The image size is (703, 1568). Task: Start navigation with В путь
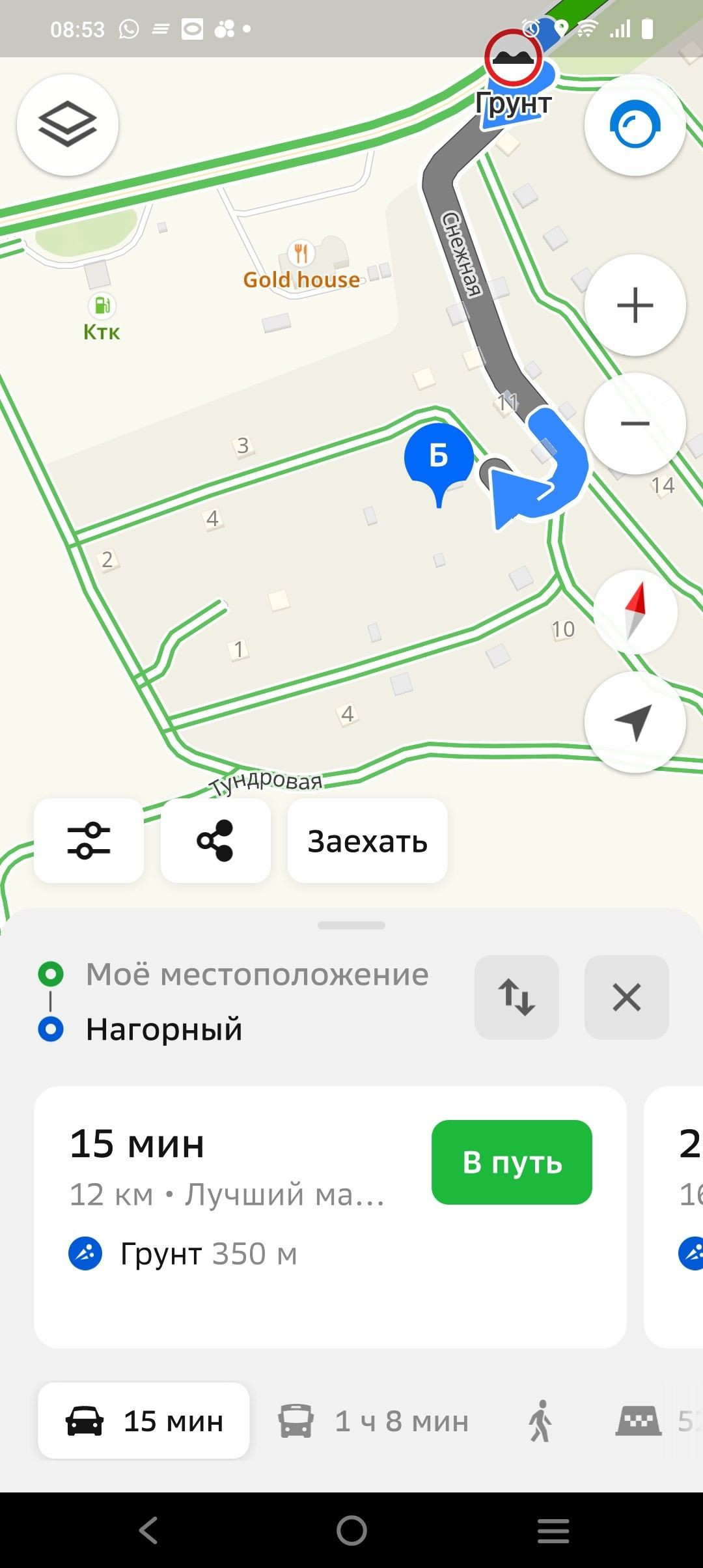(x=512, y=1162)
